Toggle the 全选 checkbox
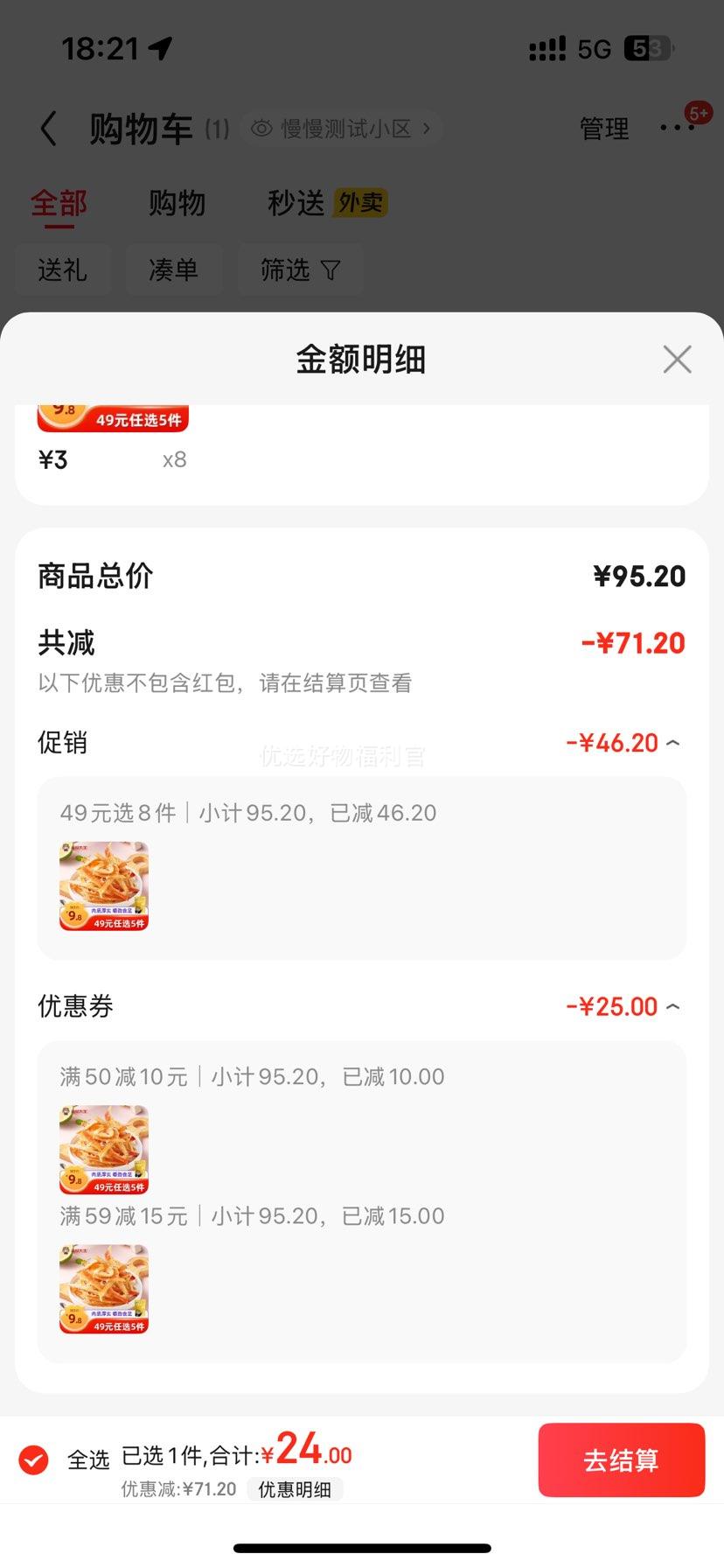This screenshot has width=724, height=1568. pyautogui.click(x=34, y=1459)
